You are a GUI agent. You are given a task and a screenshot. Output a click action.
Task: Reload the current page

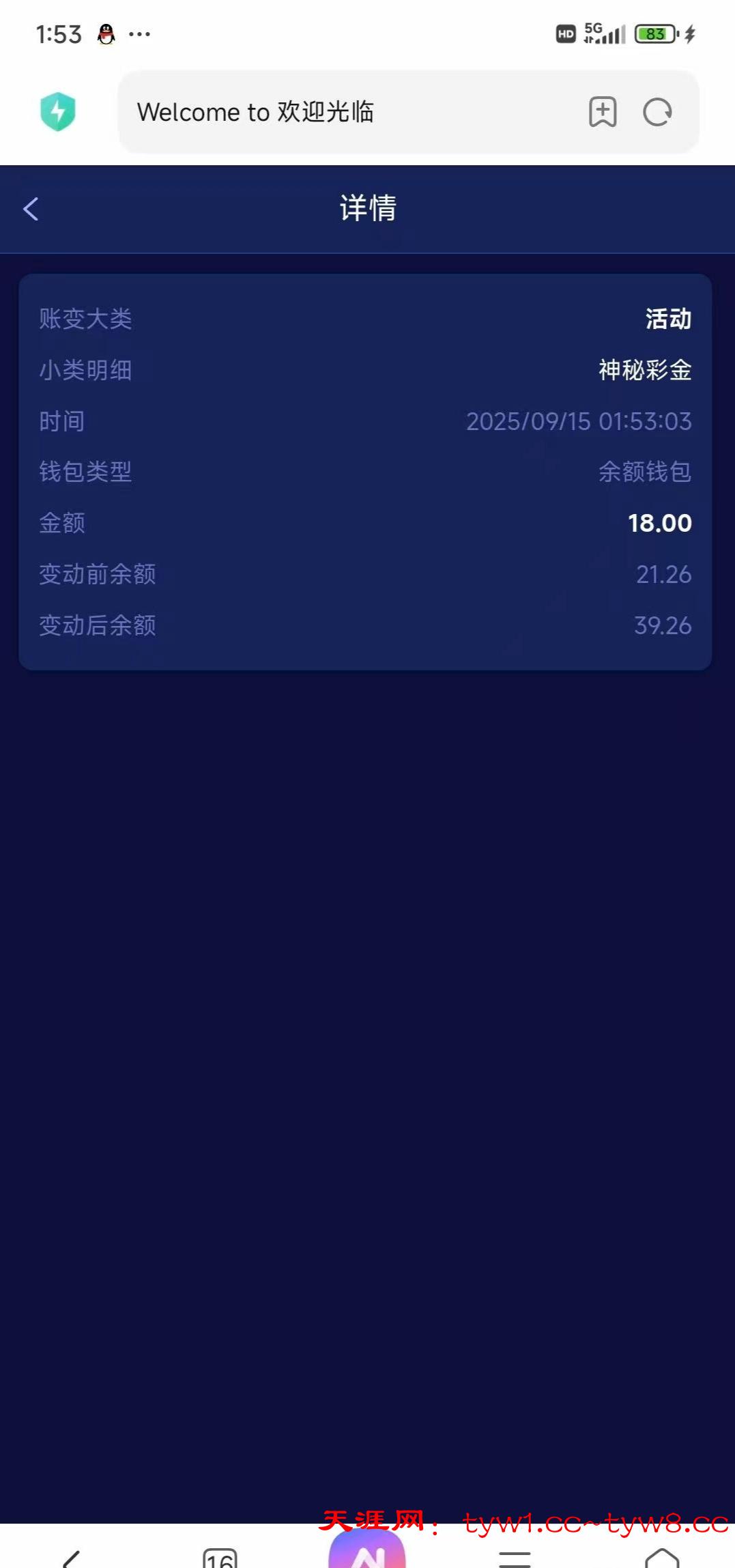point(657,112)
